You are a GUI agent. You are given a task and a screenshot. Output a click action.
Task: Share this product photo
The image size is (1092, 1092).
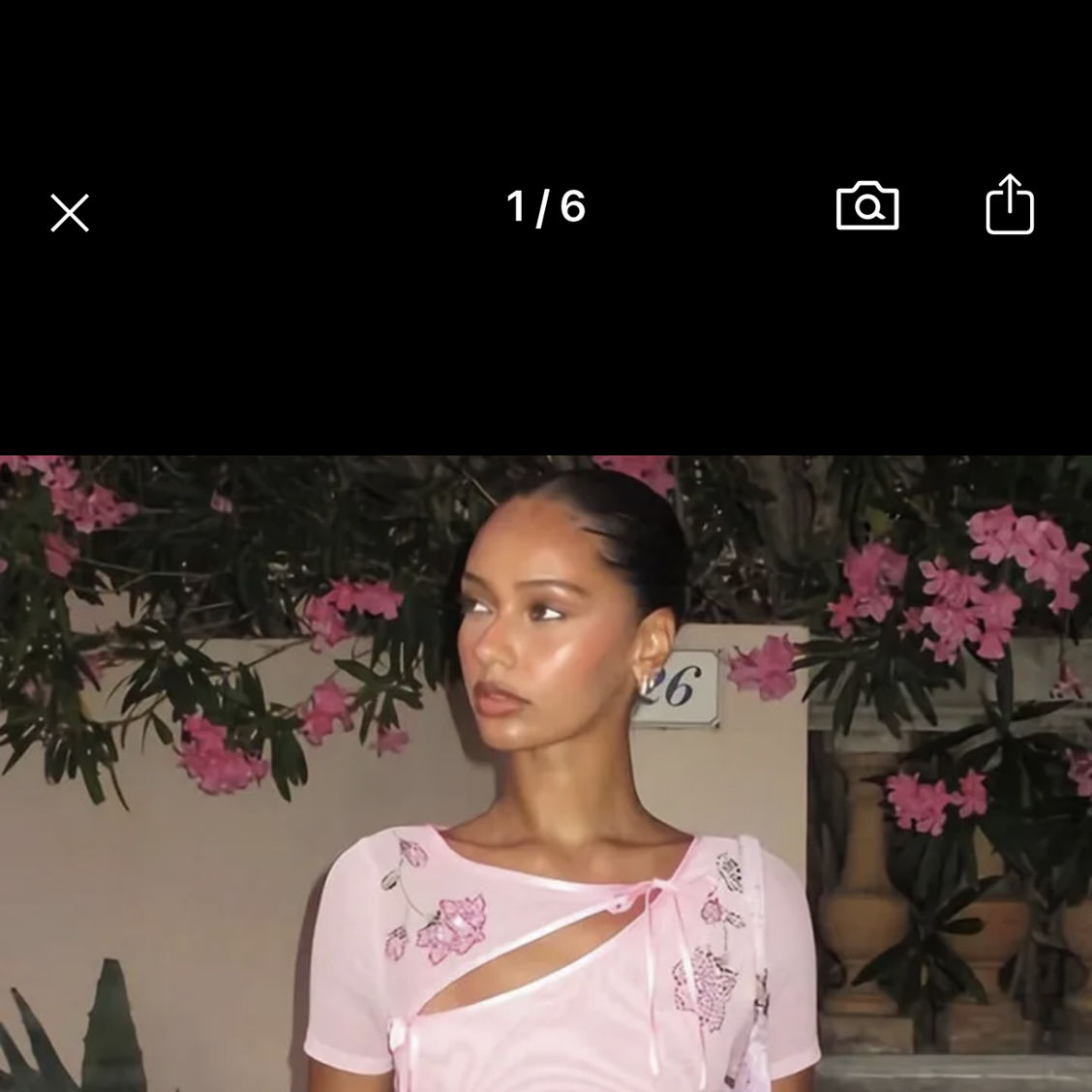1010,204
